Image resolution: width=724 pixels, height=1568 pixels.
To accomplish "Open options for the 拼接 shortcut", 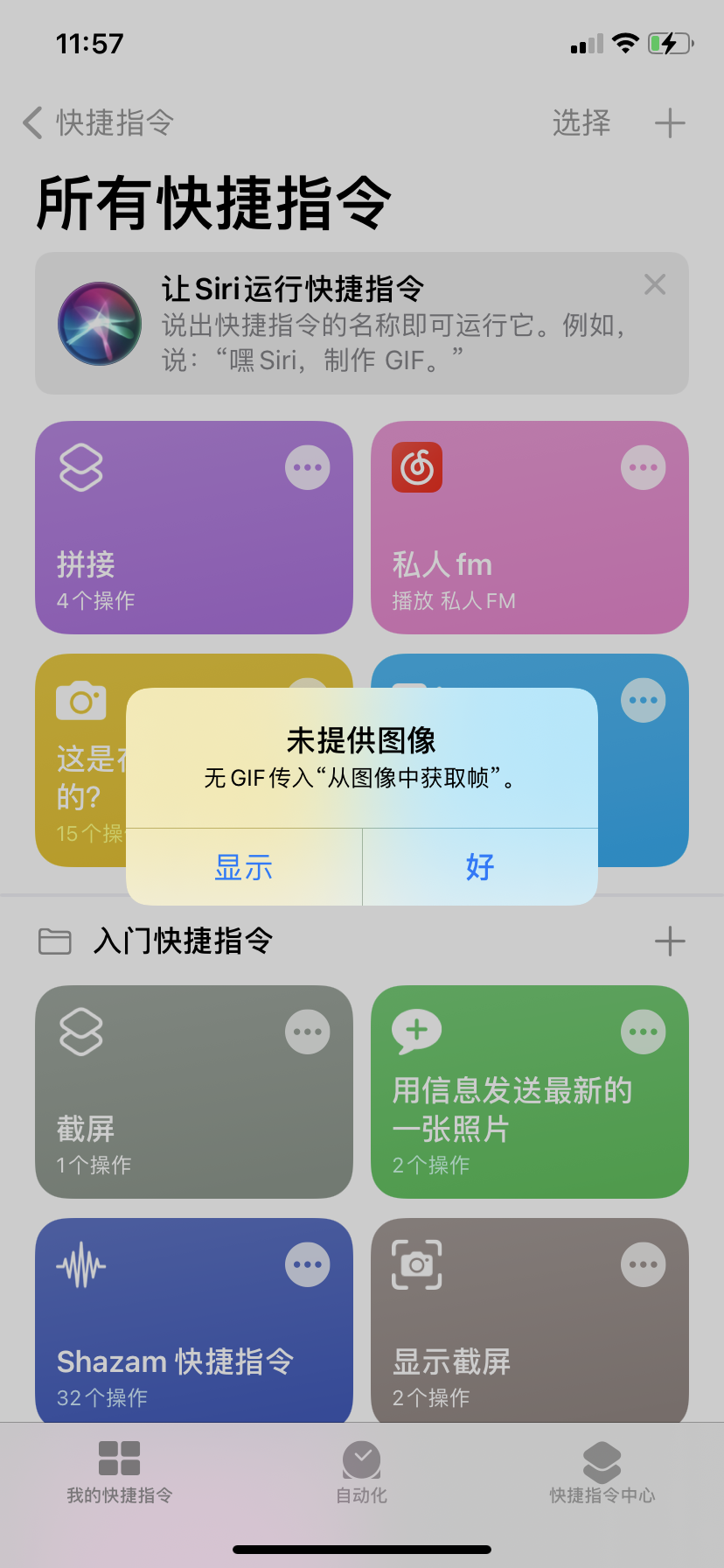I will [x=307, y=466].
